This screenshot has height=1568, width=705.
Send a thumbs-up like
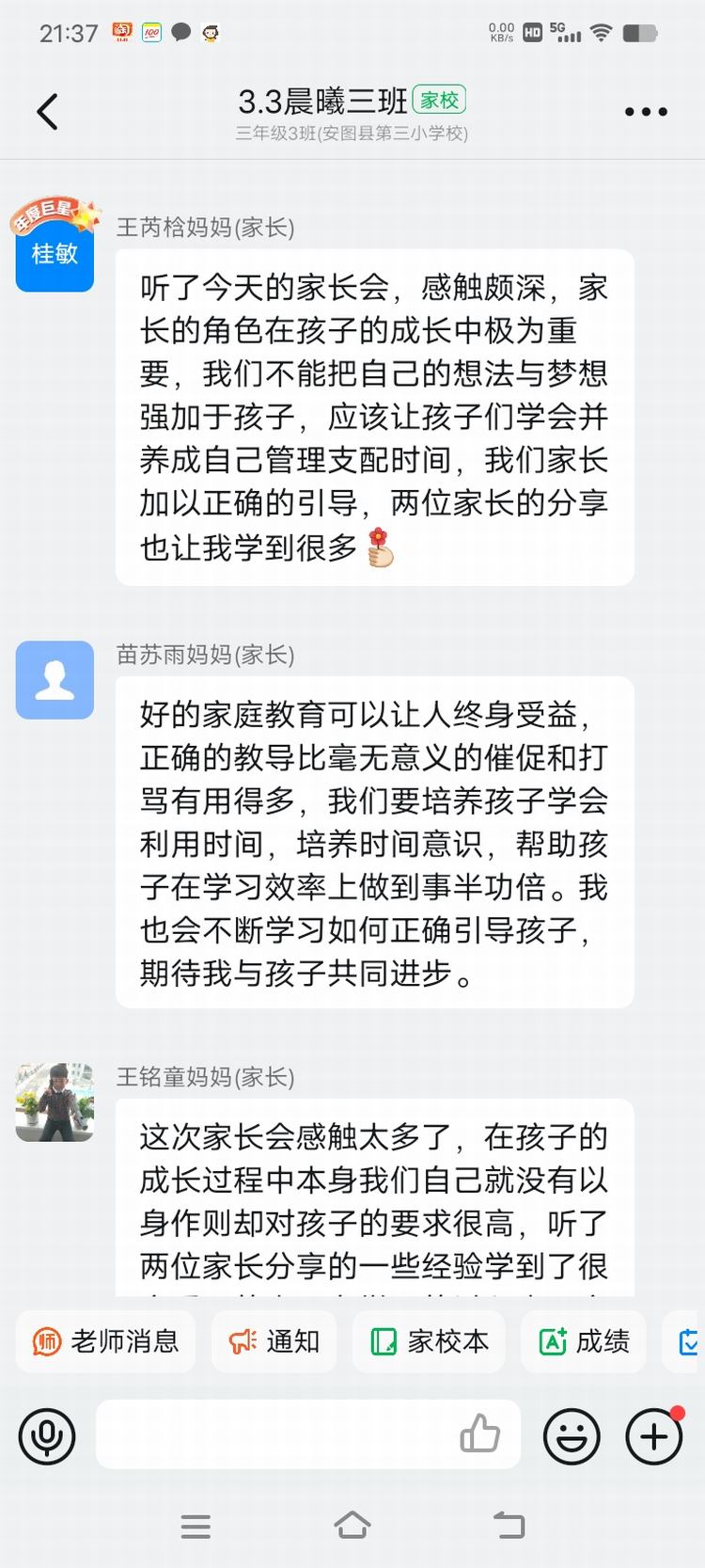pyautogui.click(x=479, y=1434)
